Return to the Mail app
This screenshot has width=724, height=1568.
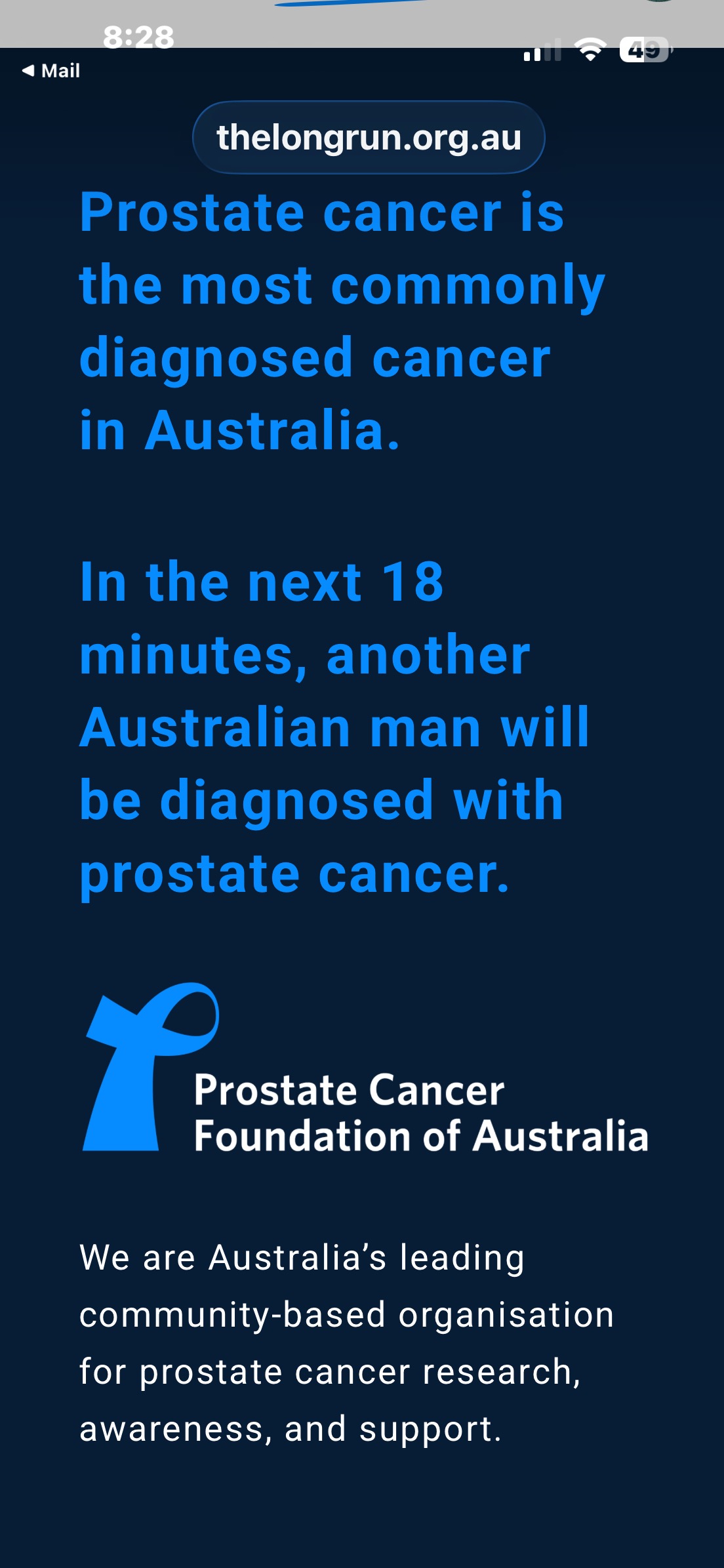(x=51, y=71)
